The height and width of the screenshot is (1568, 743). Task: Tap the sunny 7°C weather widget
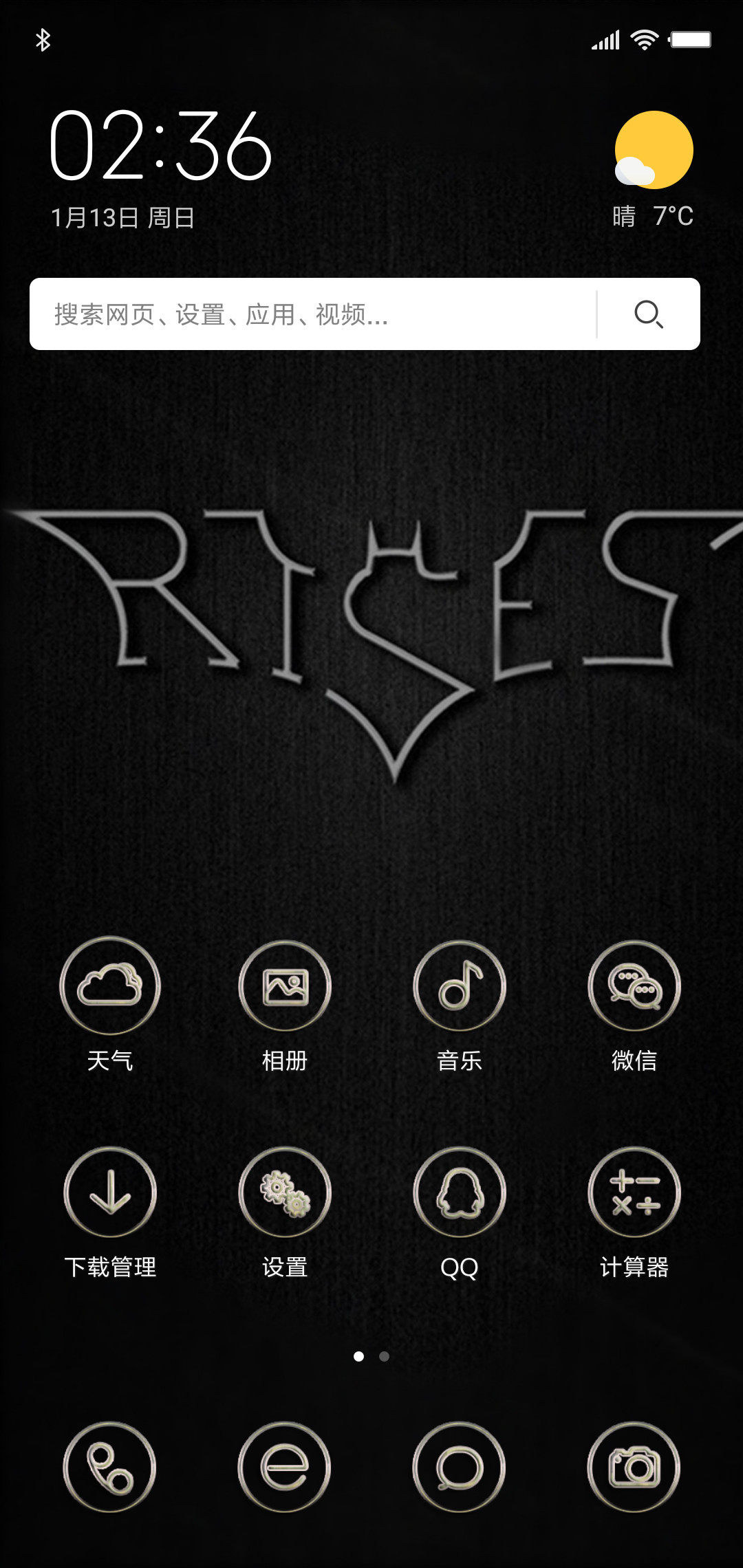pyautogui.click(x=653, y=169)
